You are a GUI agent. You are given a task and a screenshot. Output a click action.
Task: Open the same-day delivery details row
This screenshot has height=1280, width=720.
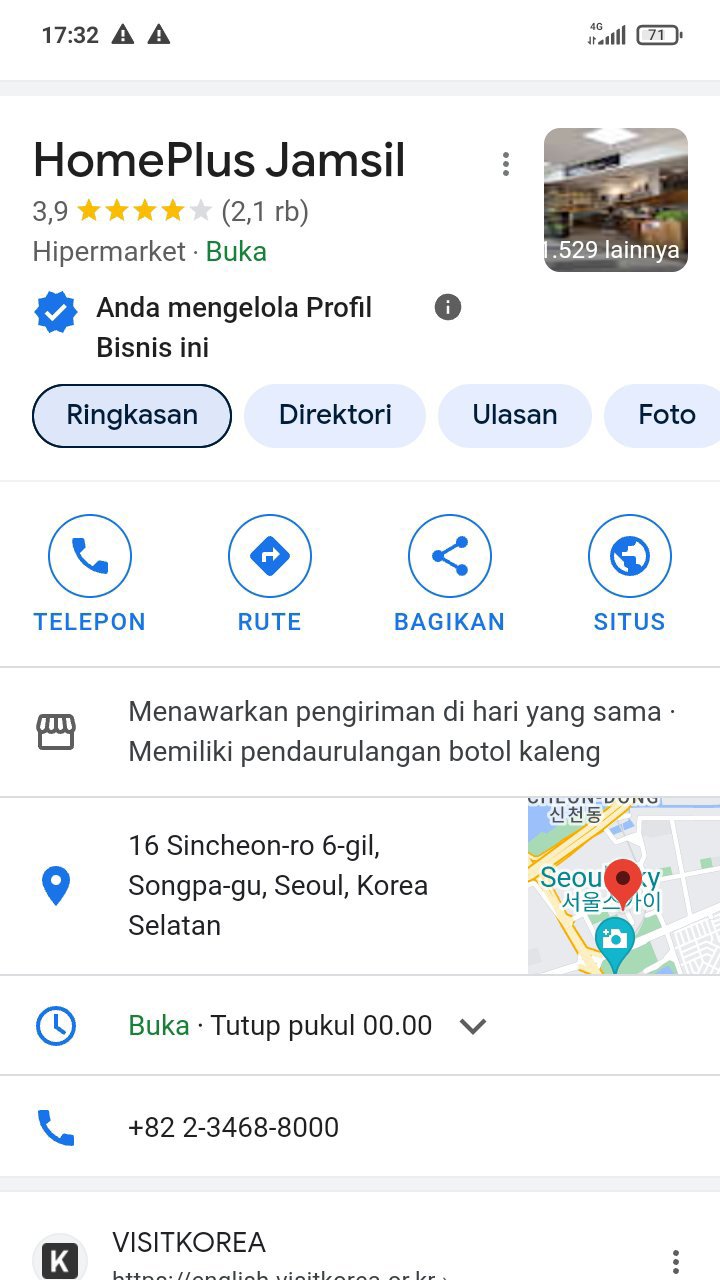[x=364, y=732]
